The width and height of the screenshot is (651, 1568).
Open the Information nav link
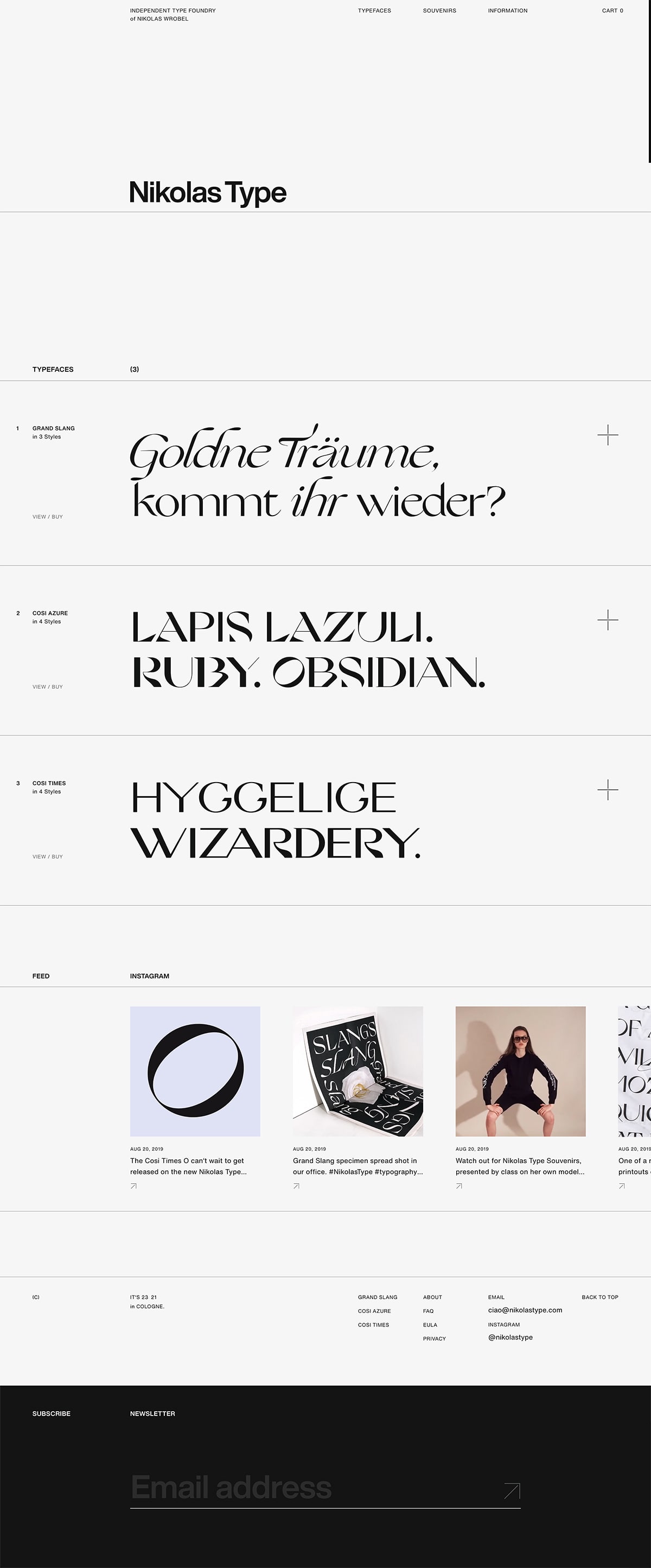pyautogui.click(x=507, y=10)
